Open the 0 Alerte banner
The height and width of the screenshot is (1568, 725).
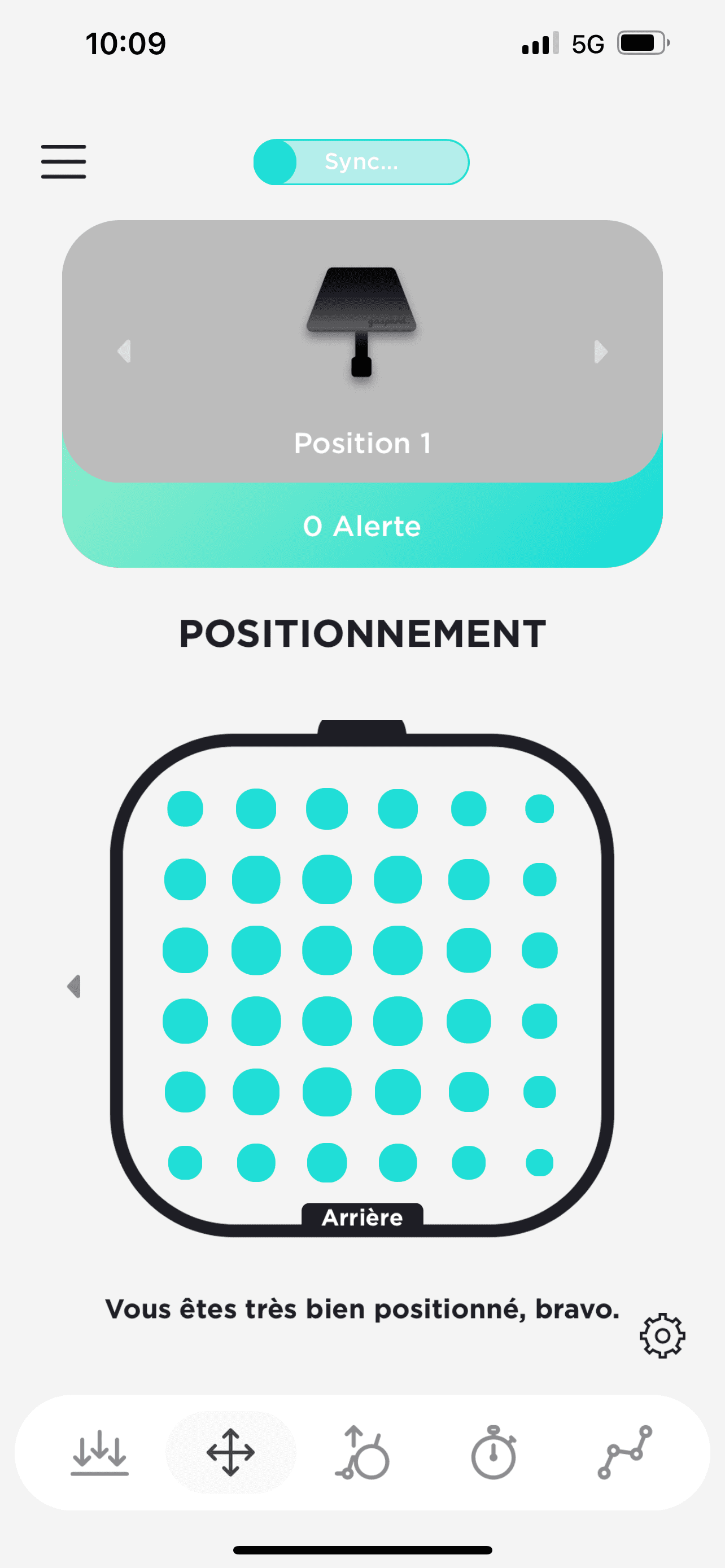click(x=362, y=526)
